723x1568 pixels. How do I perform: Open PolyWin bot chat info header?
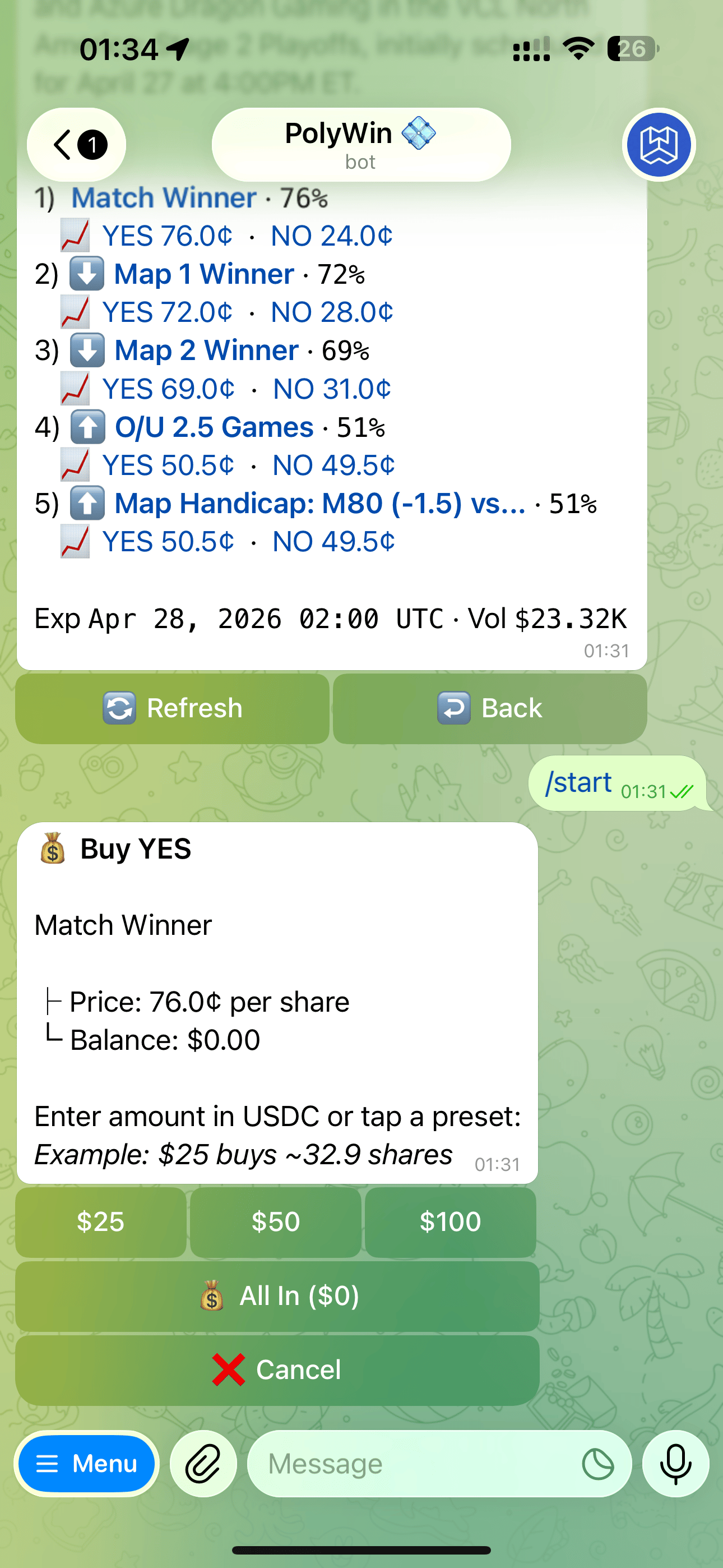(x=361, y=145)
